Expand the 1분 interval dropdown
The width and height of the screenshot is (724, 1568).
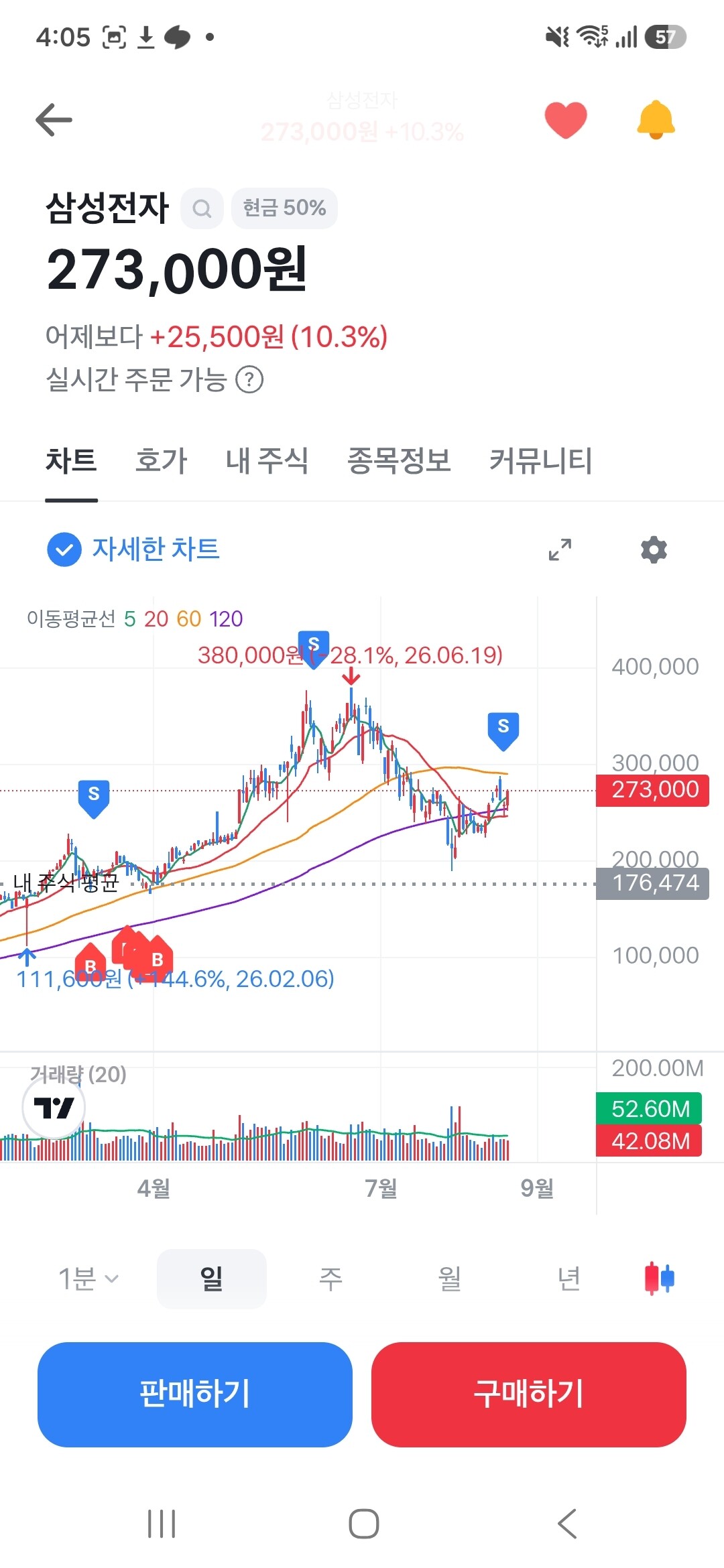tap(88, 1279)
